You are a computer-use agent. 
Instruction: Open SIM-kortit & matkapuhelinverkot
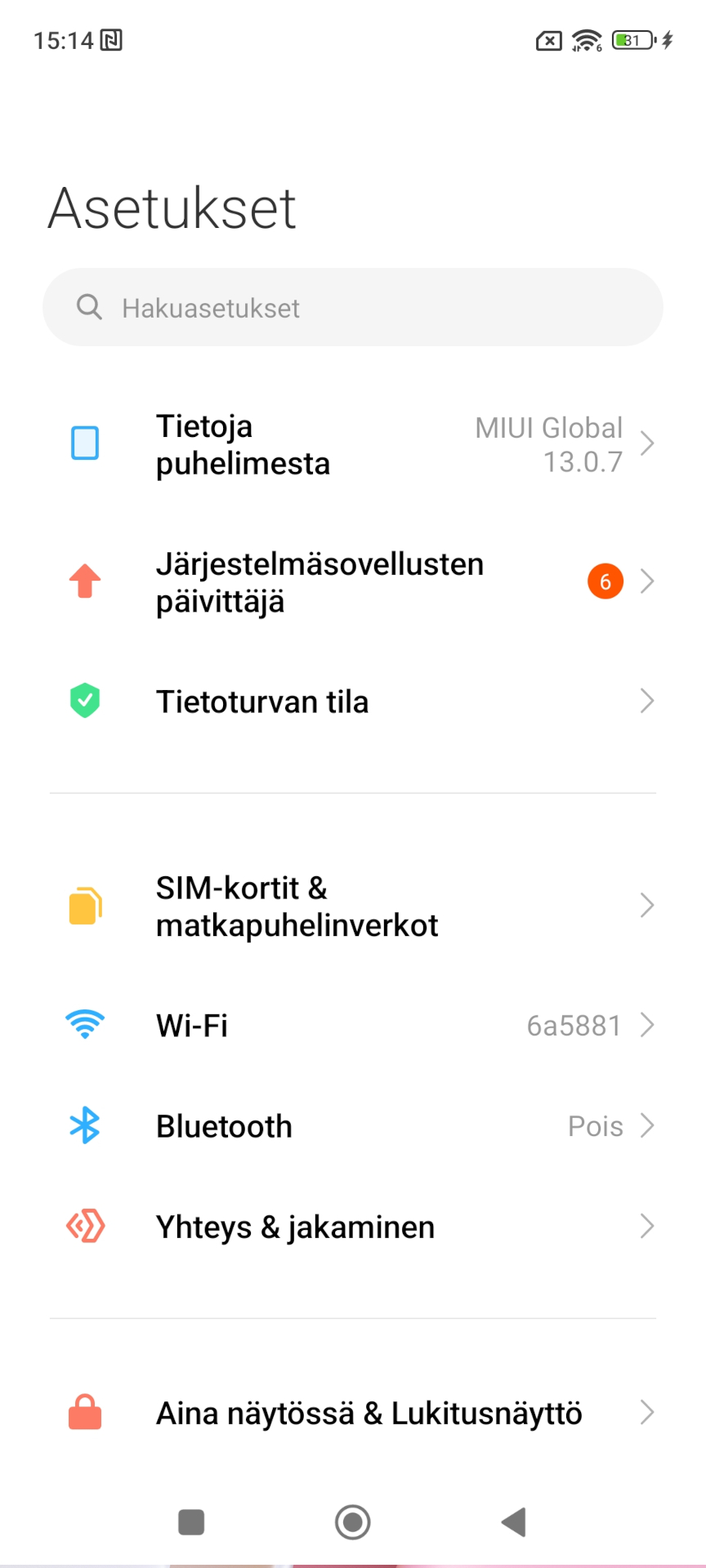353,906
